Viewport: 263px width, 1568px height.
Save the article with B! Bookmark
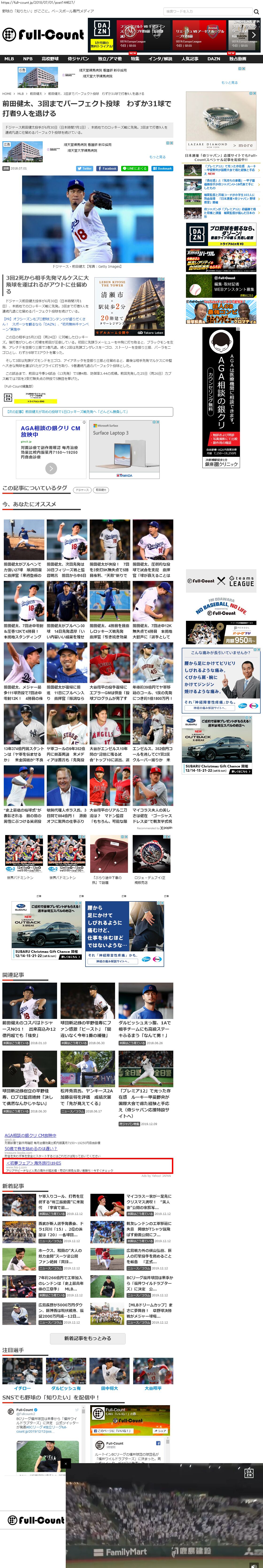162,169
